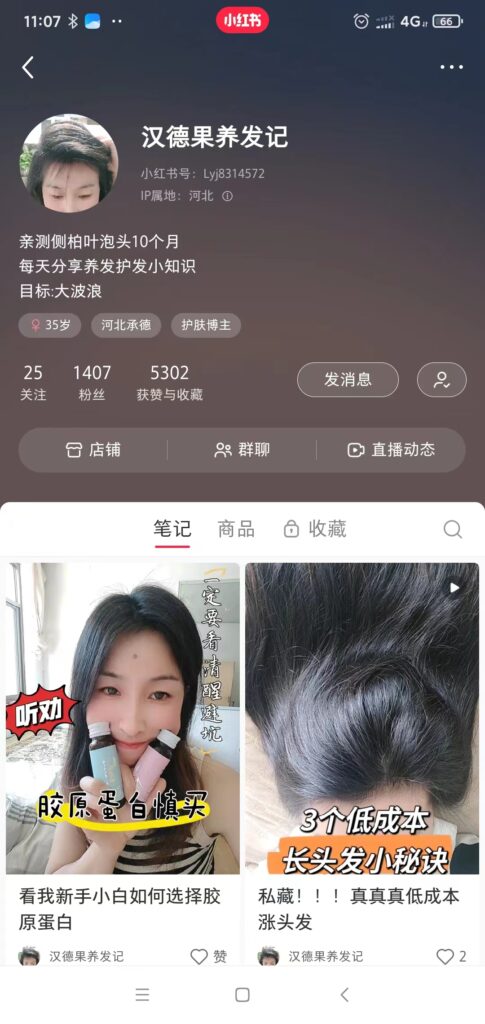Like the 胶原蛋白 note
The height and width of the screenshot is (1024, 485).
[209, 957]
